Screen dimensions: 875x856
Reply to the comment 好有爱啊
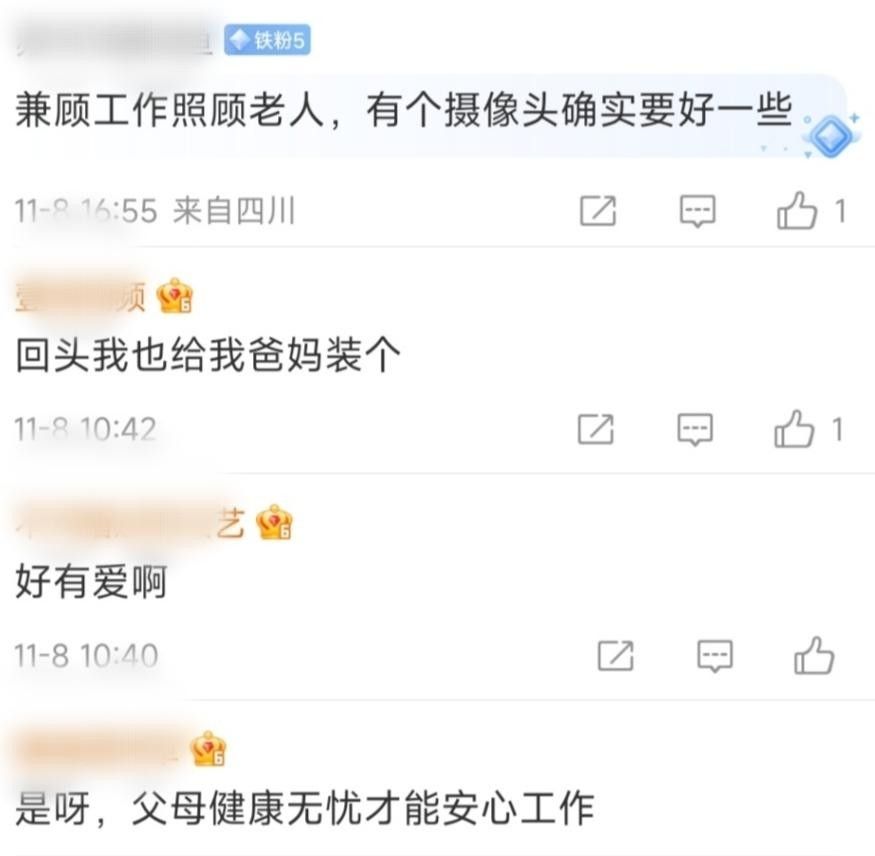click(x=714, y=656)
